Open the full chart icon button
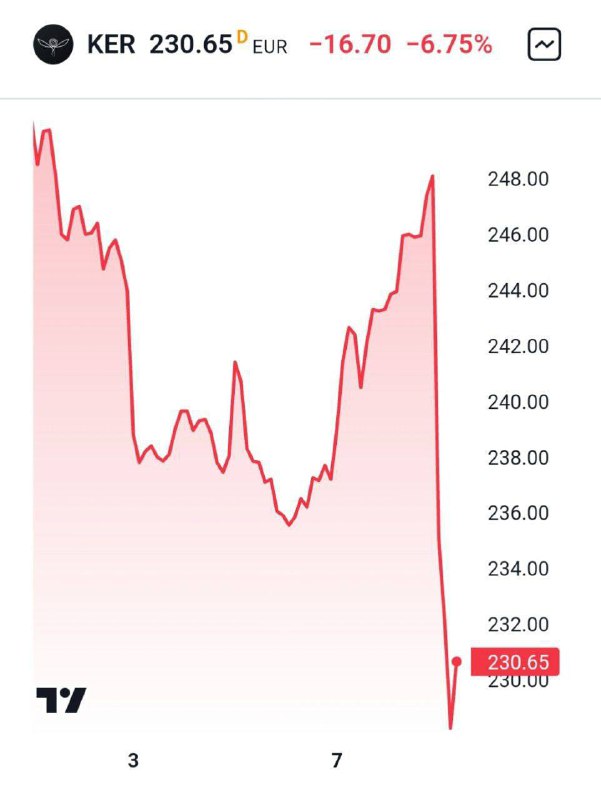The width and height of the screenshot is (601, 800). (545, 45)
